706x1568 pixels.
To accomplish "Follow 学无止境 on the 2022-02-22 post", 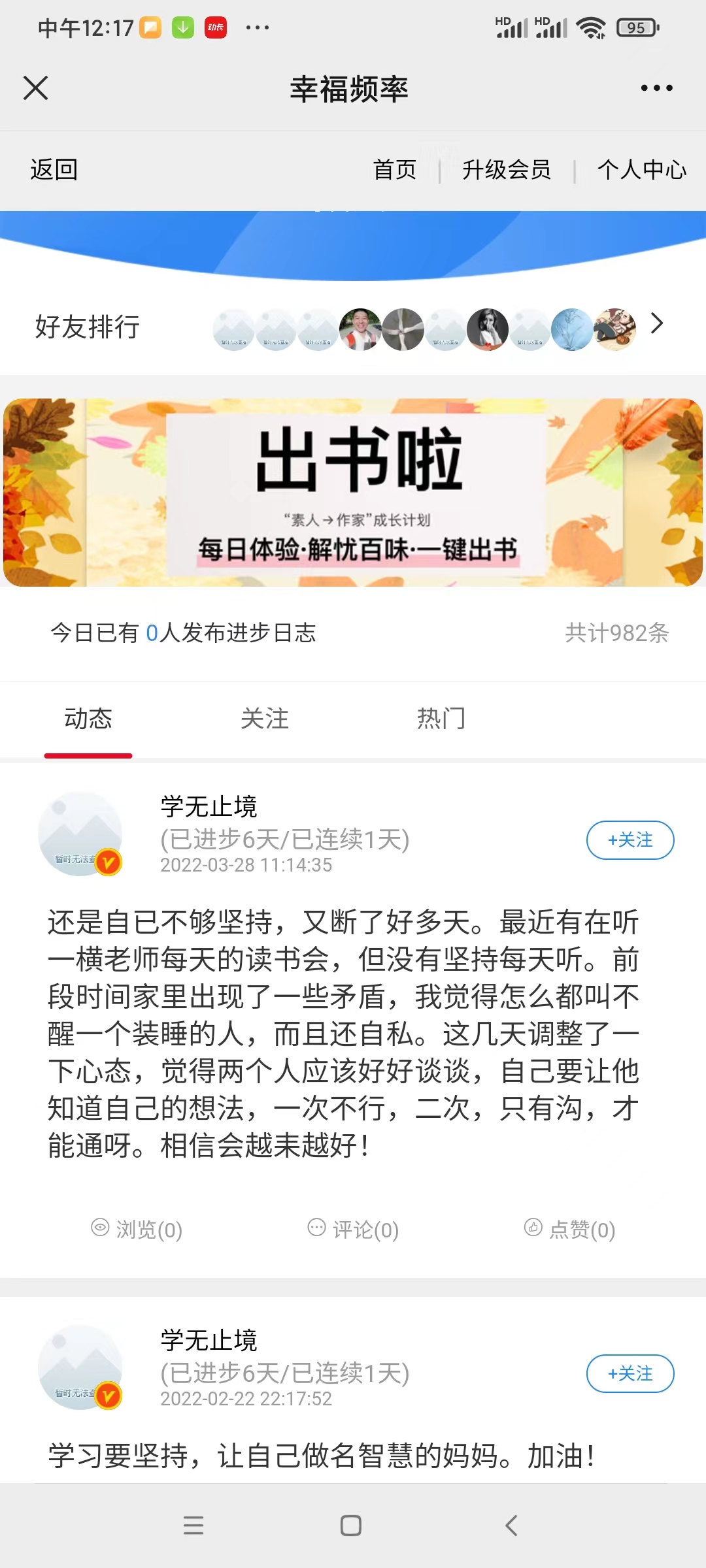I will tap(630, 1374).
